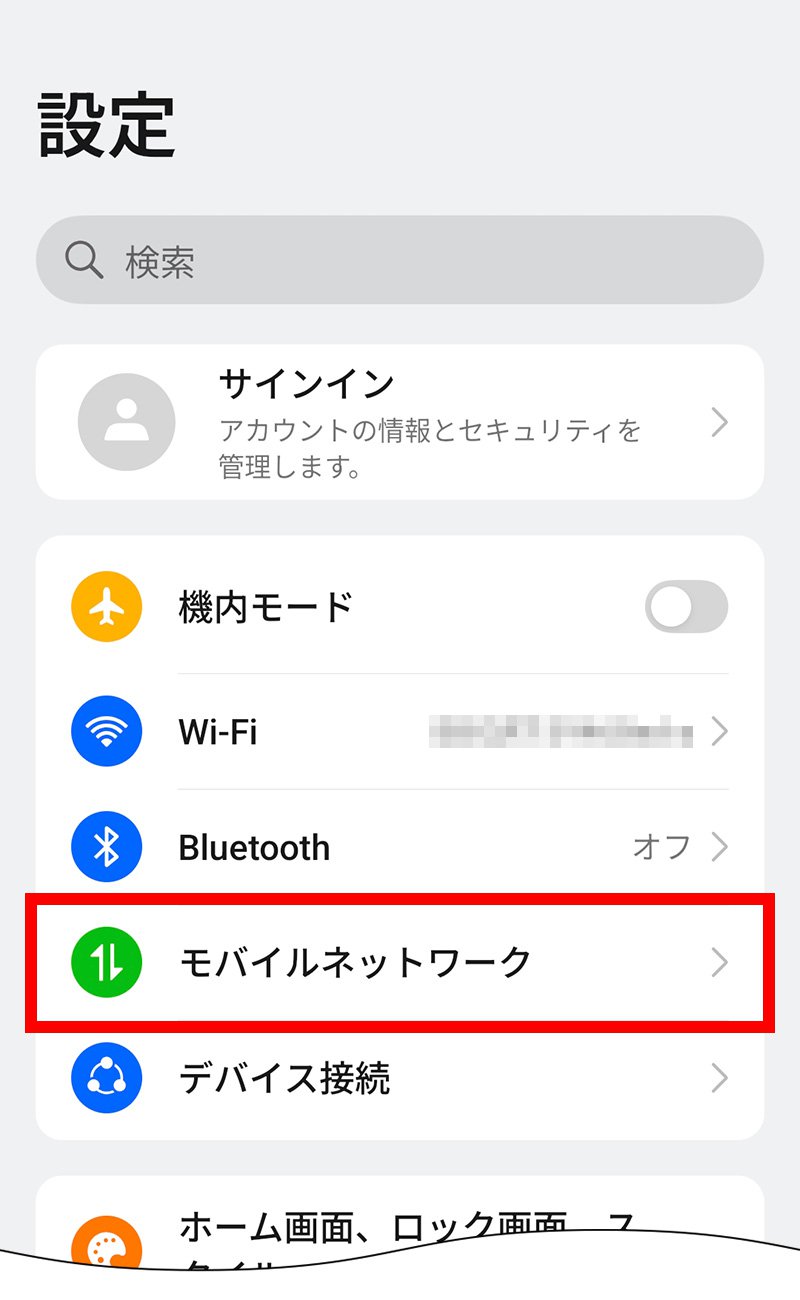Open Bluetooth settings via its chevron
The image size is (800, 1300).
pyautogui.click(x=719, y=846)
